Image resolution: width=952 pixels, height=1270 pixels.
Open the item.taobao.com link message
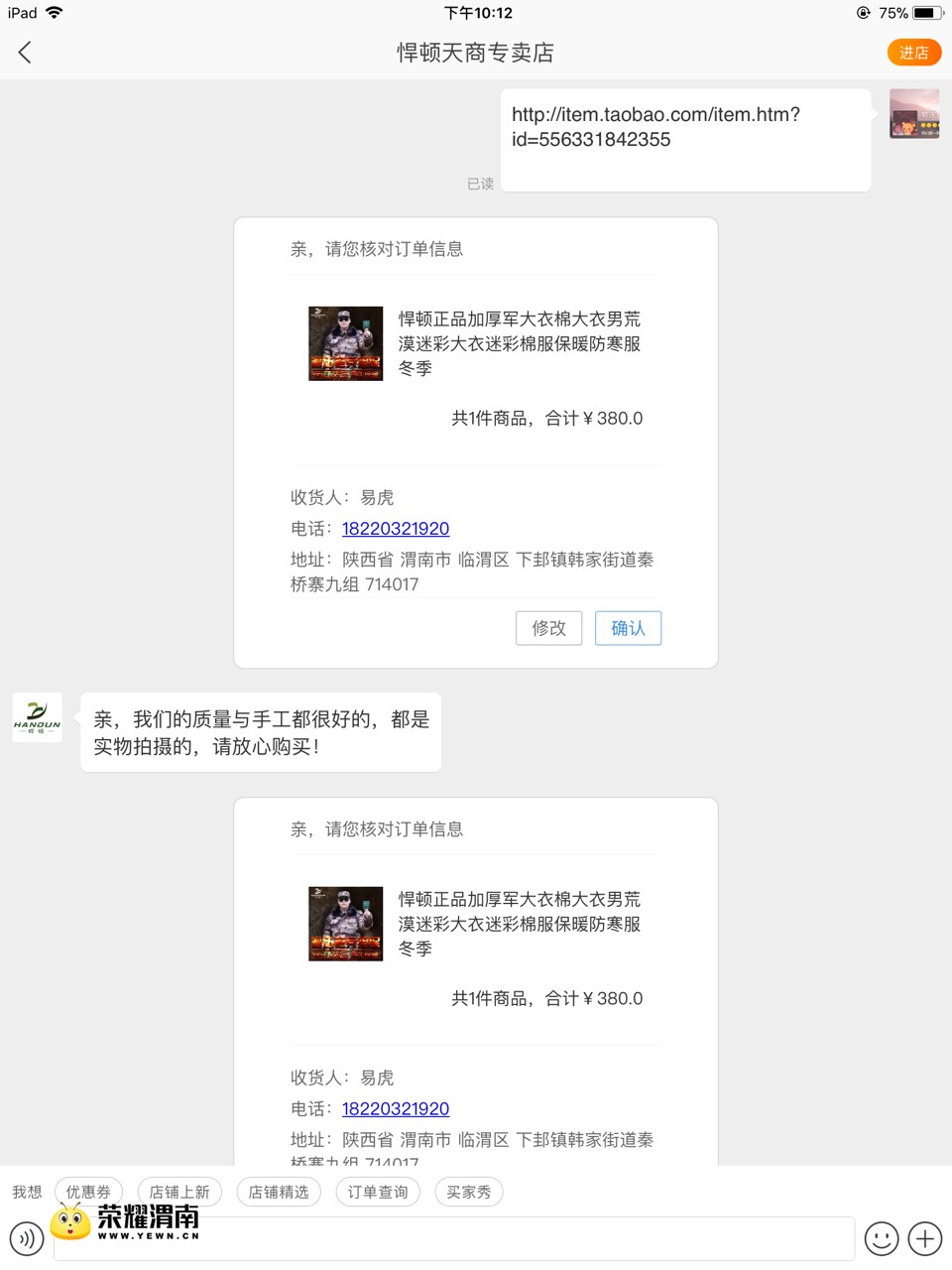coord(655,127)
